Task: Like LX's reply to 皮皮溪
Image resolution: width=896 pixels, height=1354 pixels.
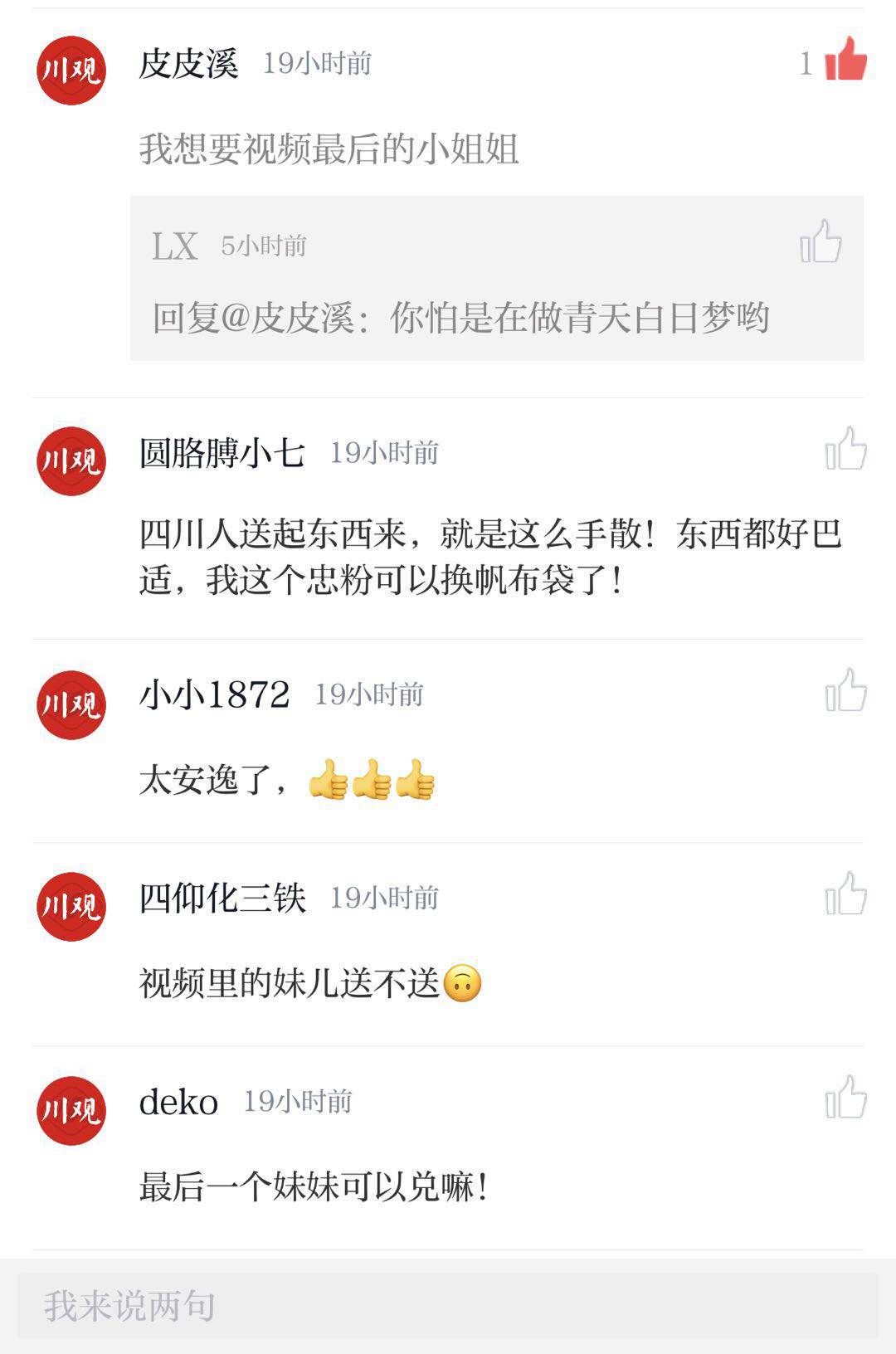Action: [821, 243]
